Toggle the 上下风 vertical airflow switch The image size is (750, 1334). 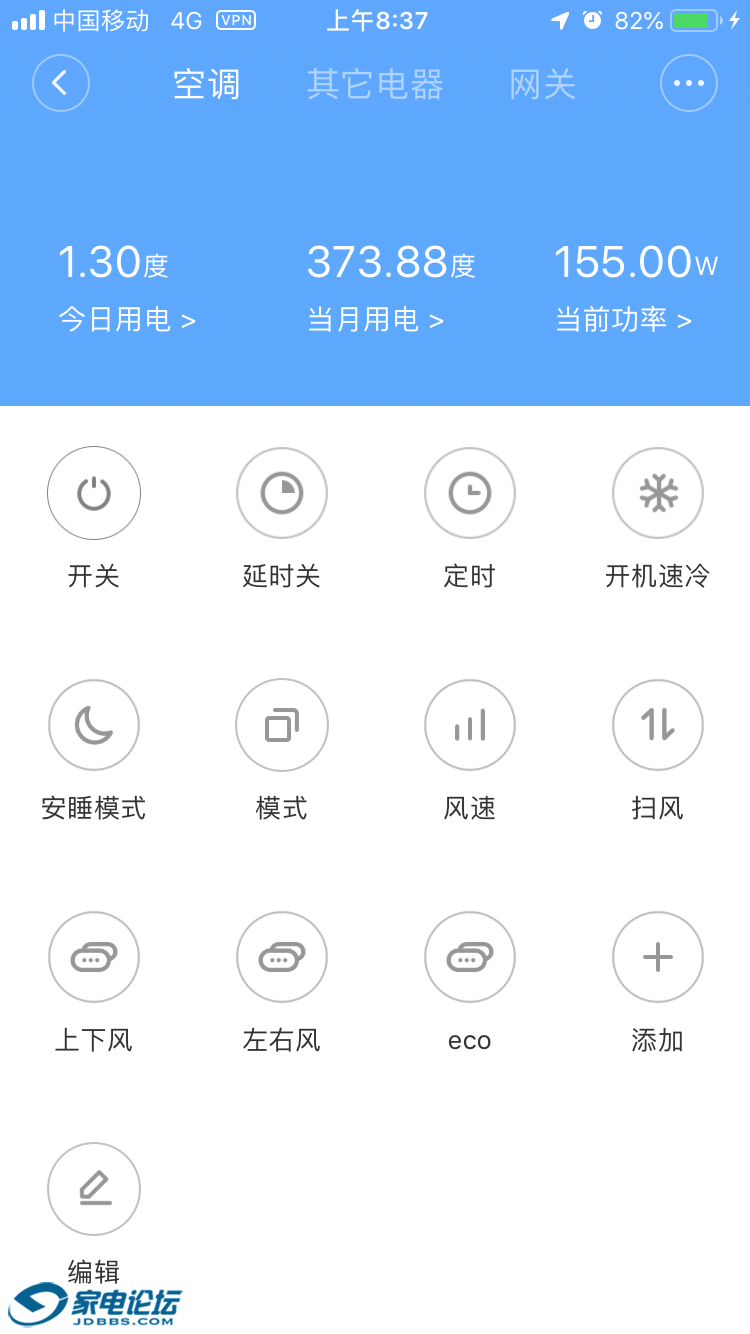94,957
